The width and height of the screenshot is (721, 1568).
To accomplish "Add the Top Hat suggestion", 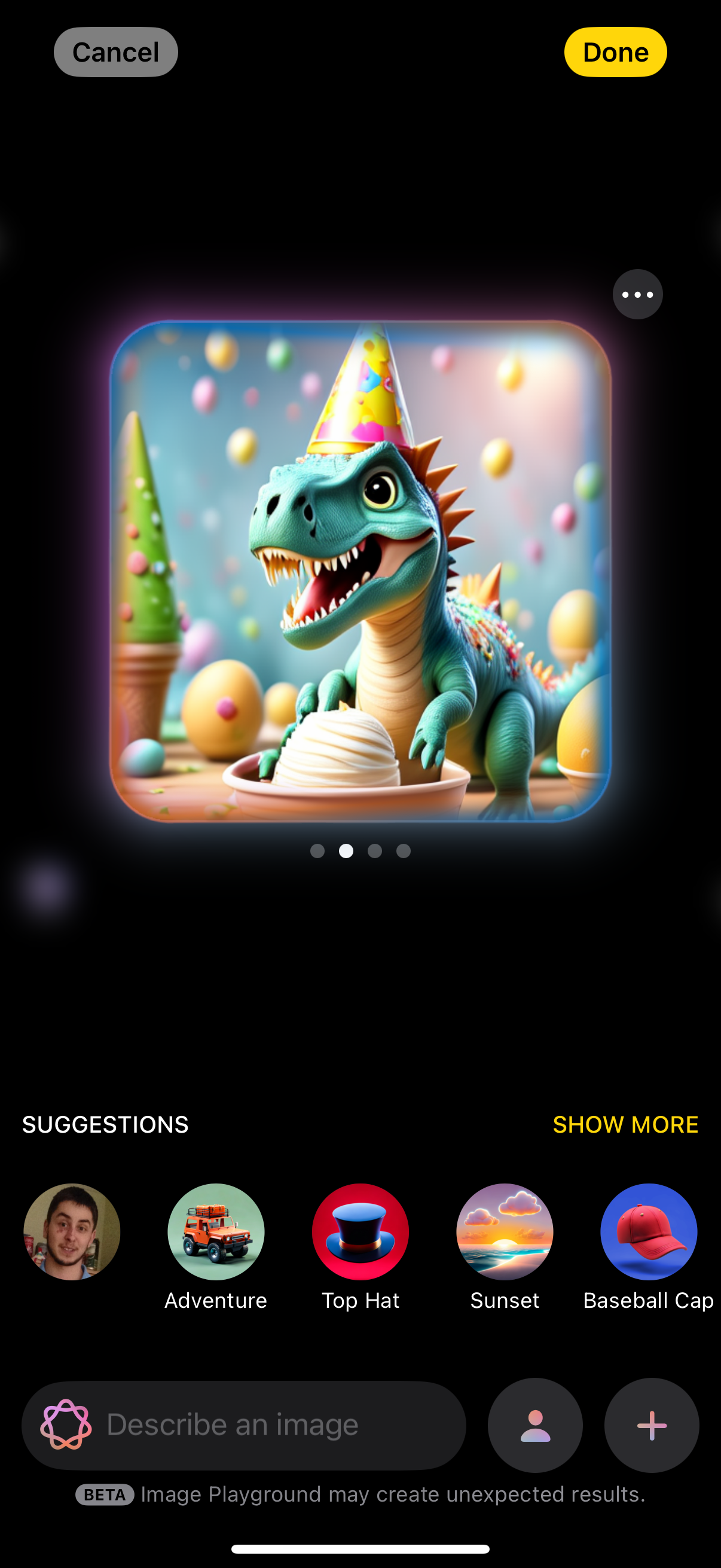I will click(360, 1231).
